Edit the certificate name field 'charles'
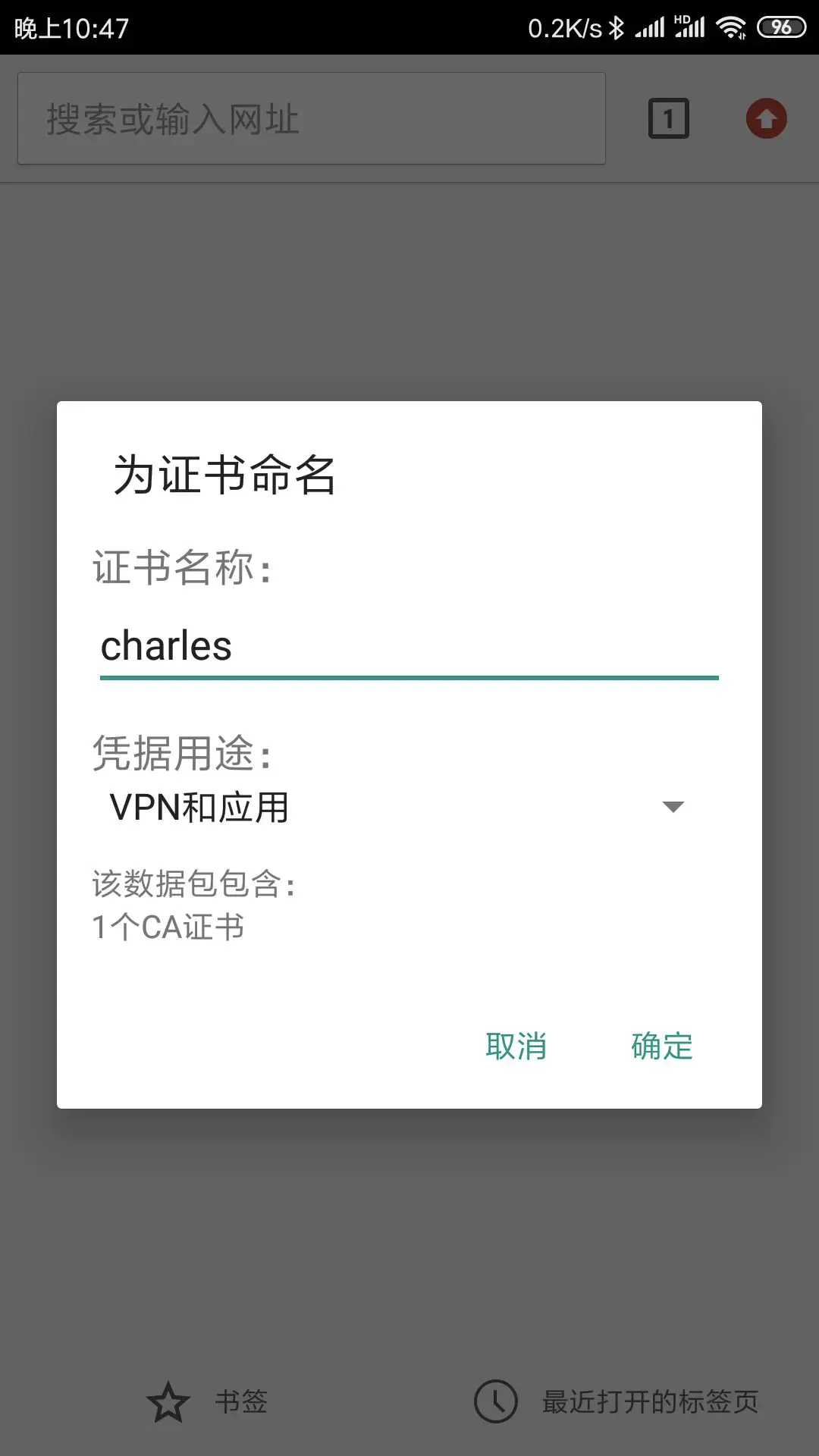Screen dimensions: 819x1456 [x=408, y=647]
